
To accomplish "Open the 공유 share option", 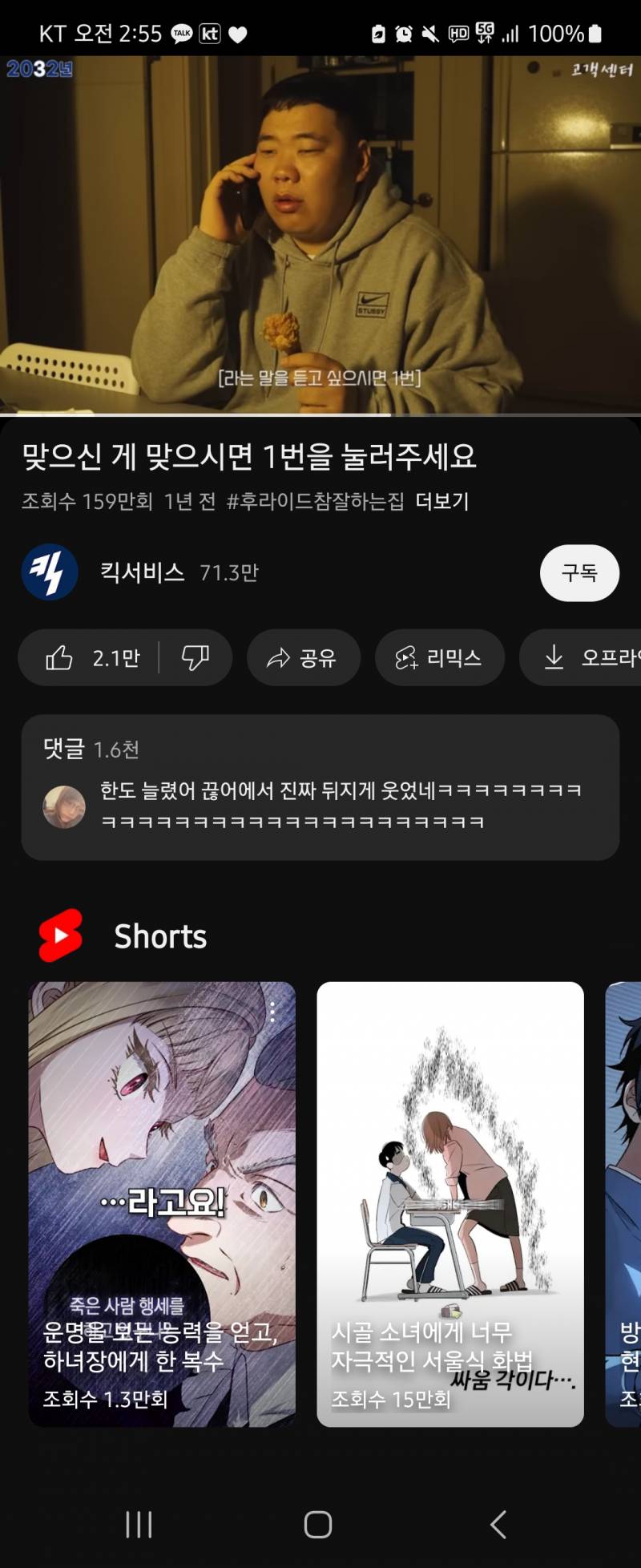I will coord(303,657).
